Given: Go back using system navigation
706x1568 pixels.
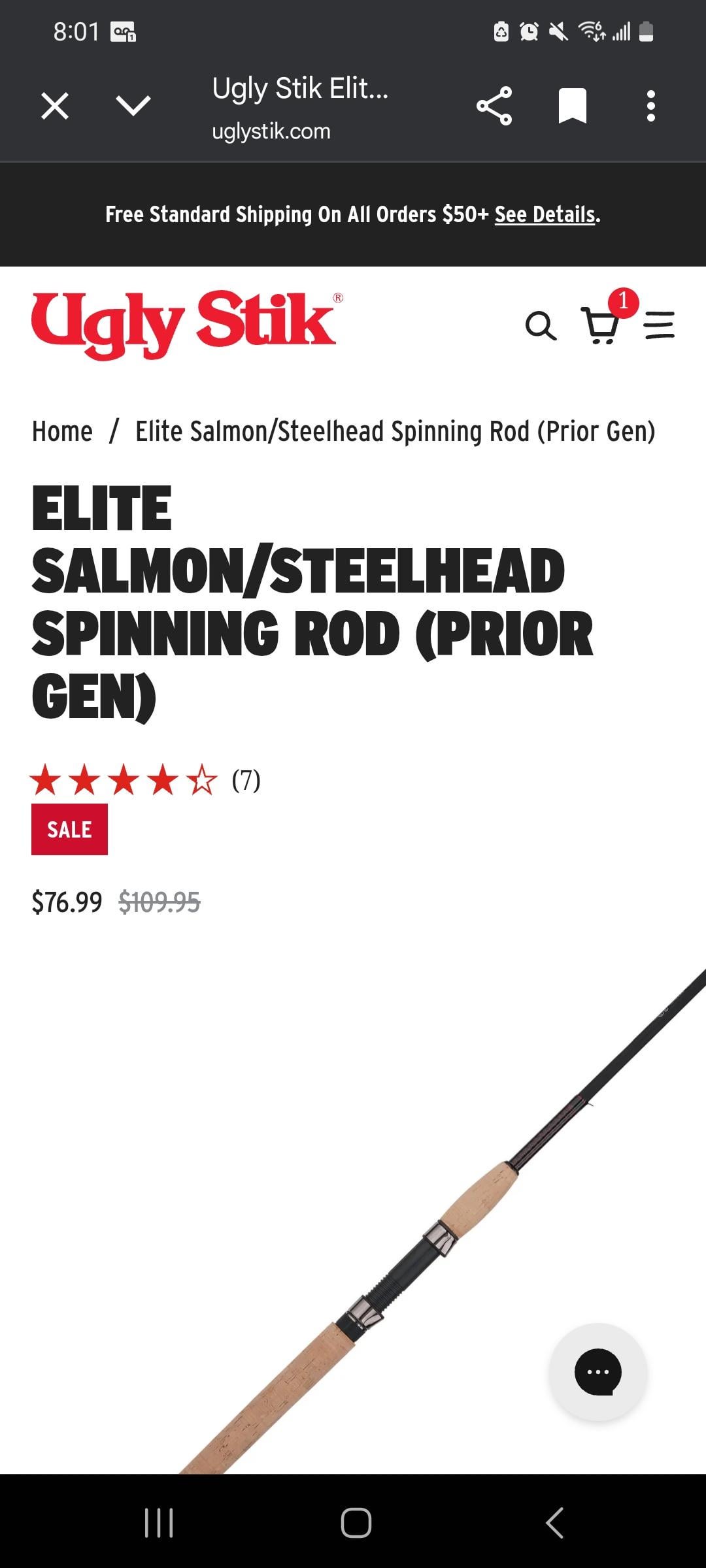Looking at the screenshot, I should tap(554, 1523).
